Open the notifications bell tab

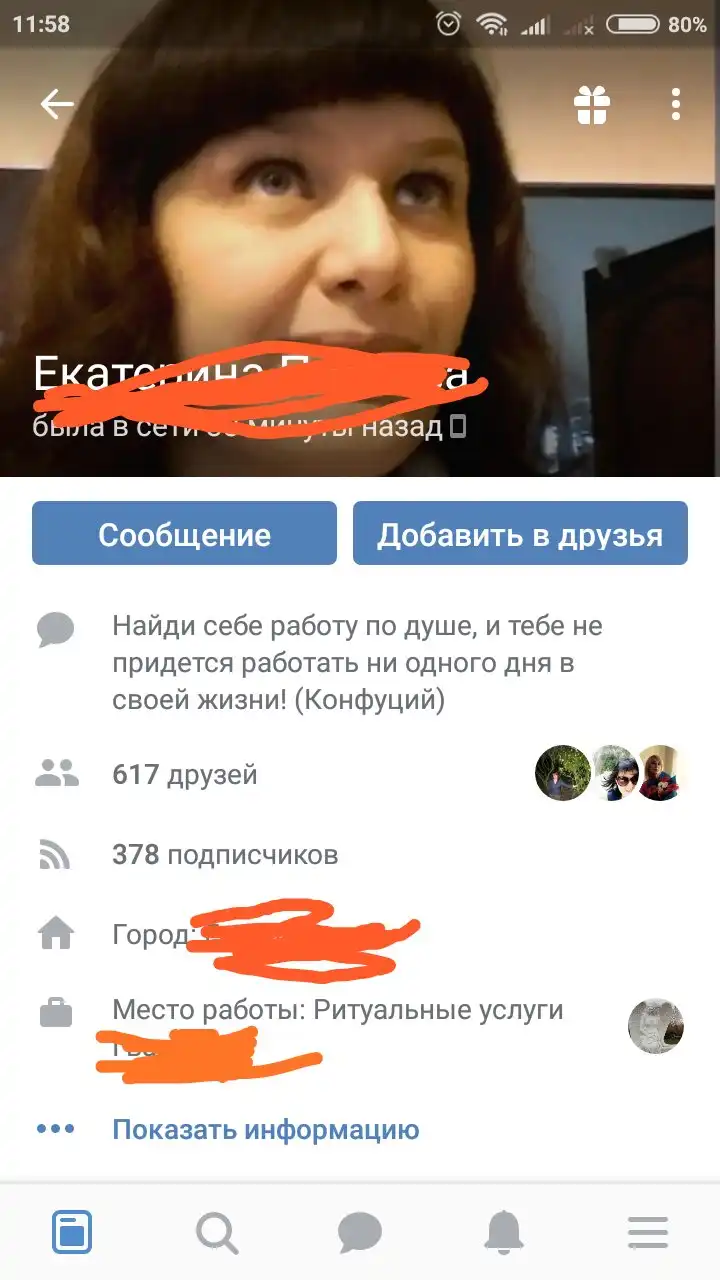[504, 1232]
